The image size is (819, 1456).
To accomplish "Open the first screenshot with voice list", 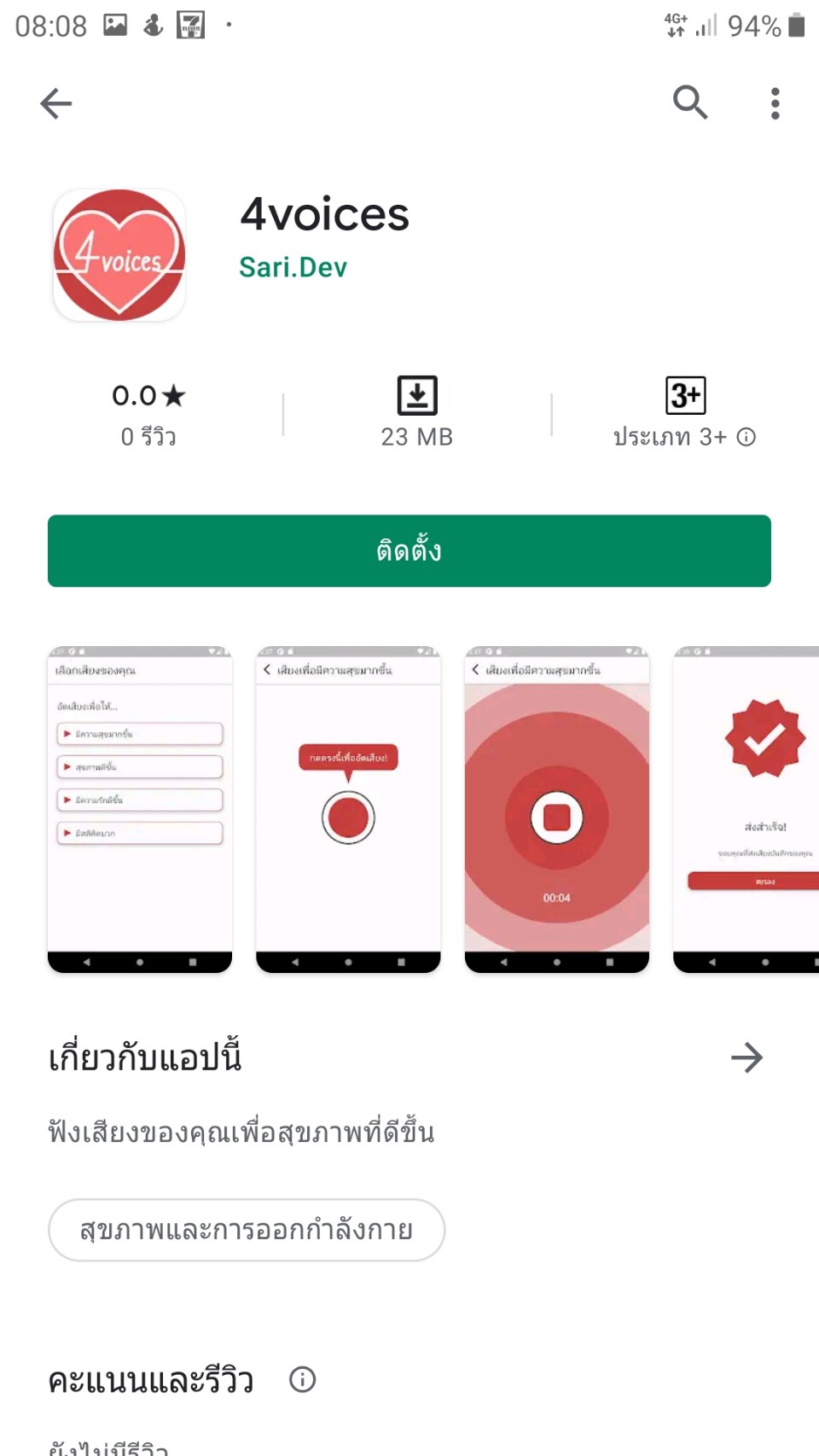I will point(140,808).
